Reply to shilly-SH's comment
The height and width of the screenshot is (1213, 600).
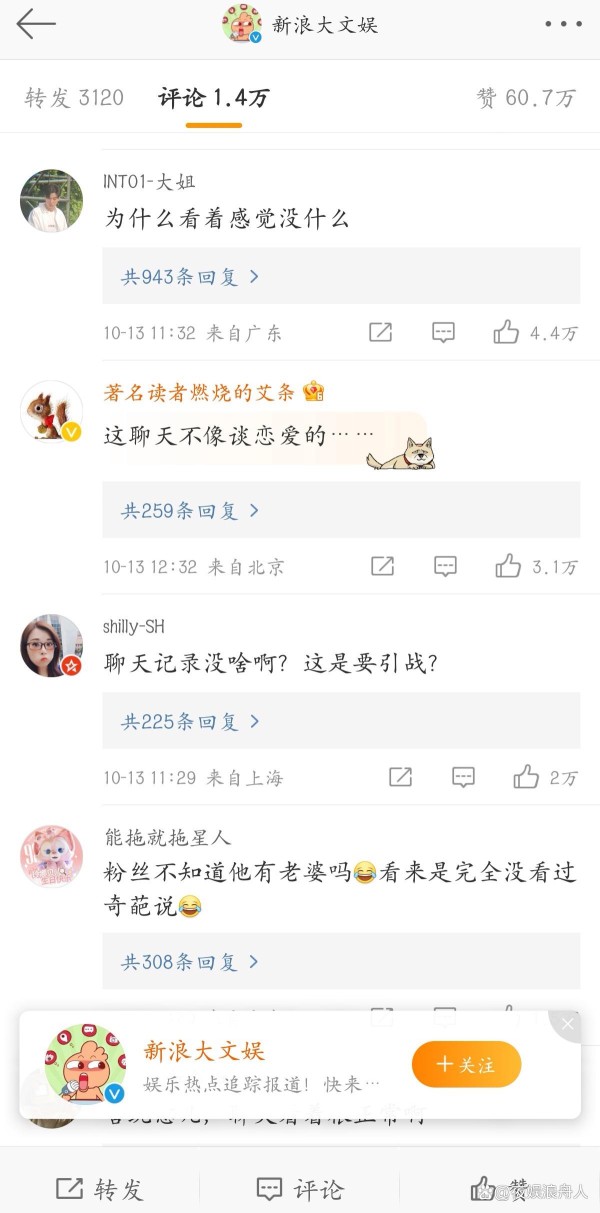(463, 777)
